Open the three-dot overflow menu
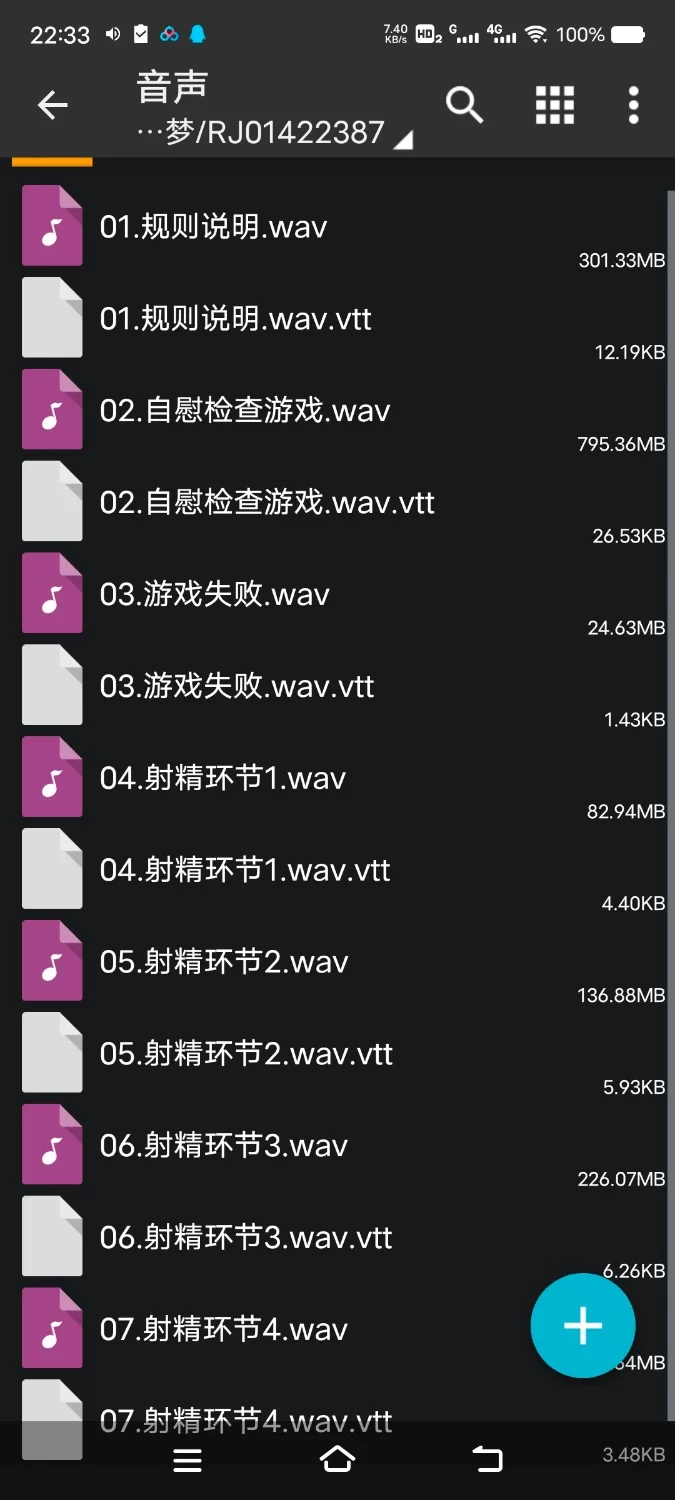This screenshot has height=1500, width=675. point(633,105)
